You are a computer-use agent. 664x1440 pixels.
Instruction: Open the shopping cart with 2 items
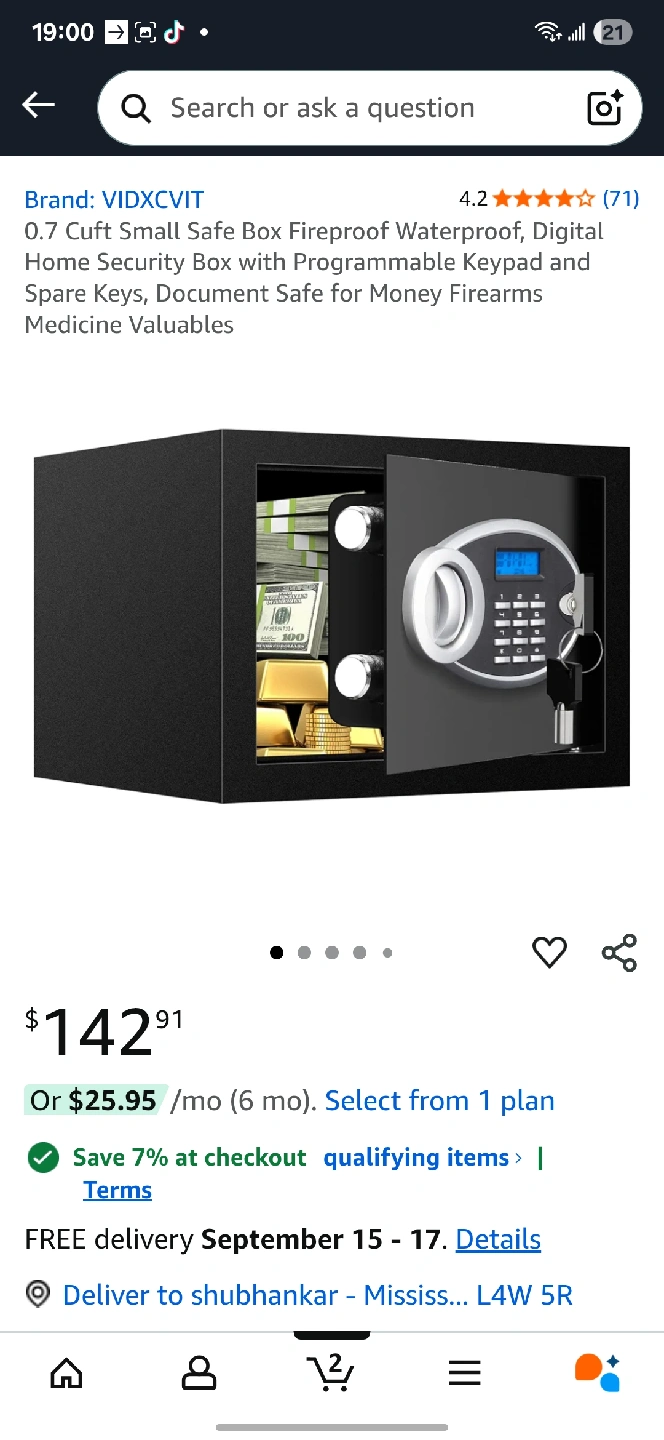point(330,1372)
